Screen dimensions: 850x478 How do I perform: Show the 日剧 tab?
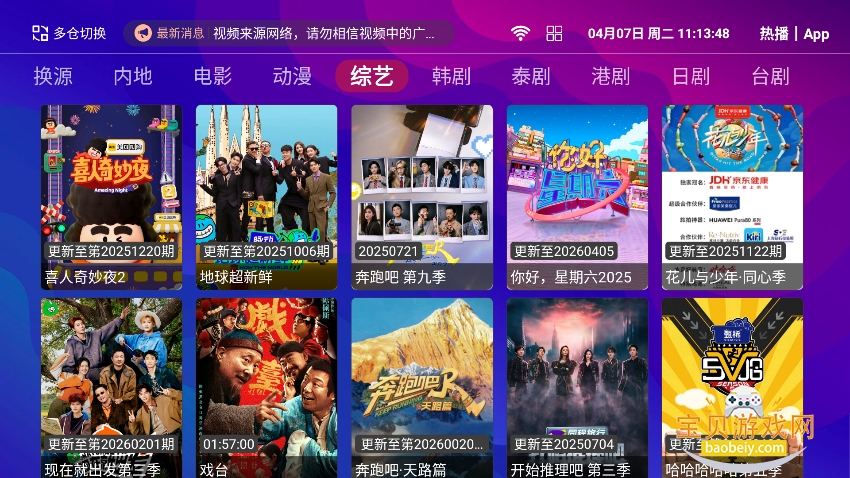tap(690, 76)
